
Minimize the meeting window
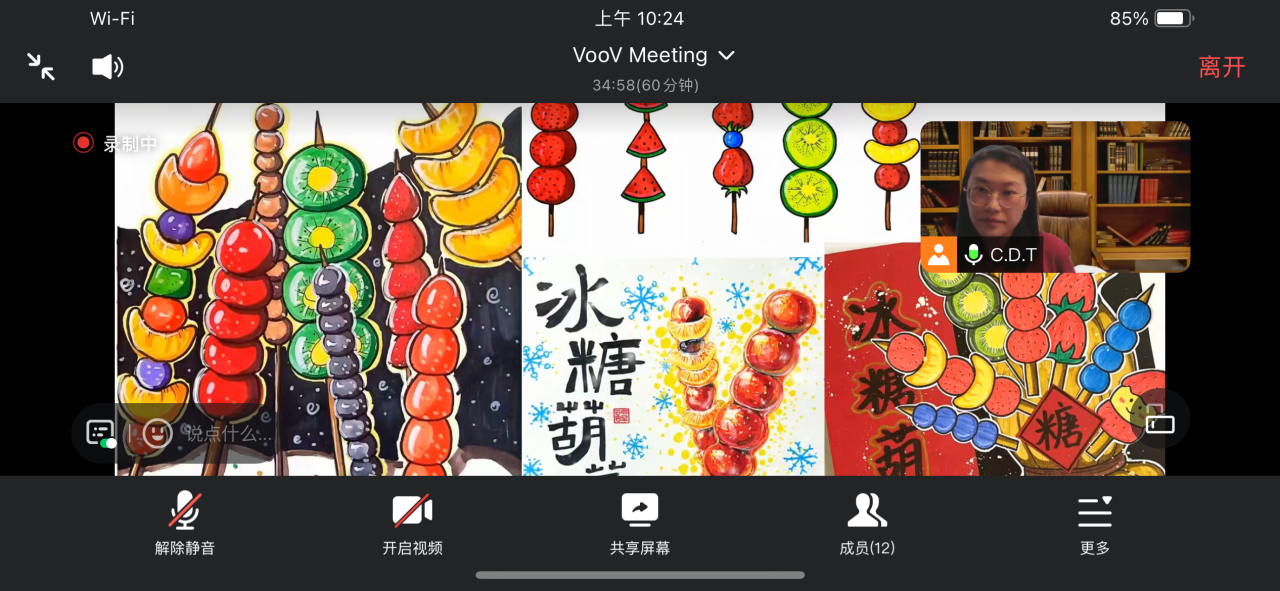pyautogui.click(x=41, y=66)
